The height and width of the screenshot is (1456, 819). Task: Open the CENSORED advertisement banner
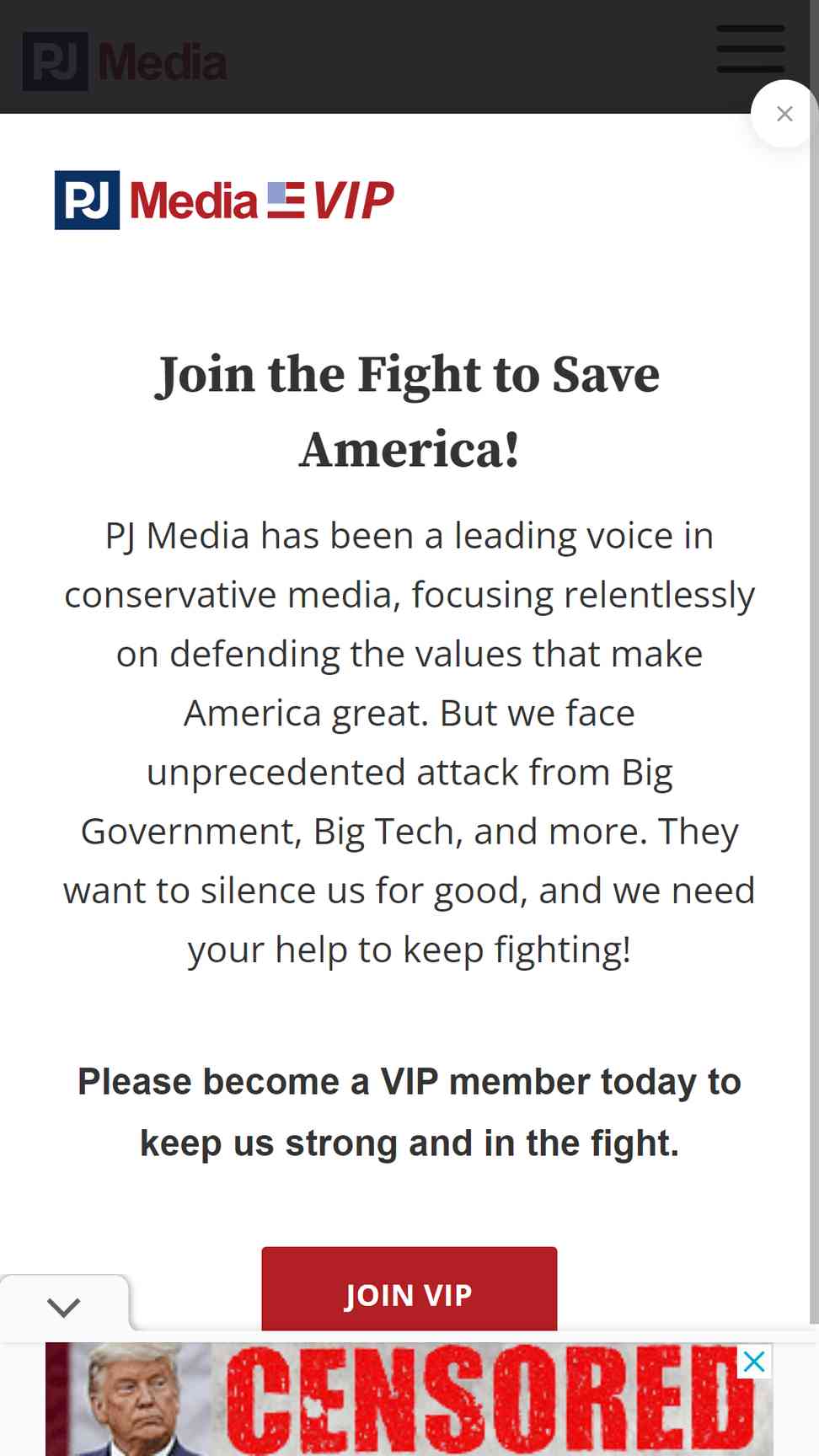coord(409,1400)
